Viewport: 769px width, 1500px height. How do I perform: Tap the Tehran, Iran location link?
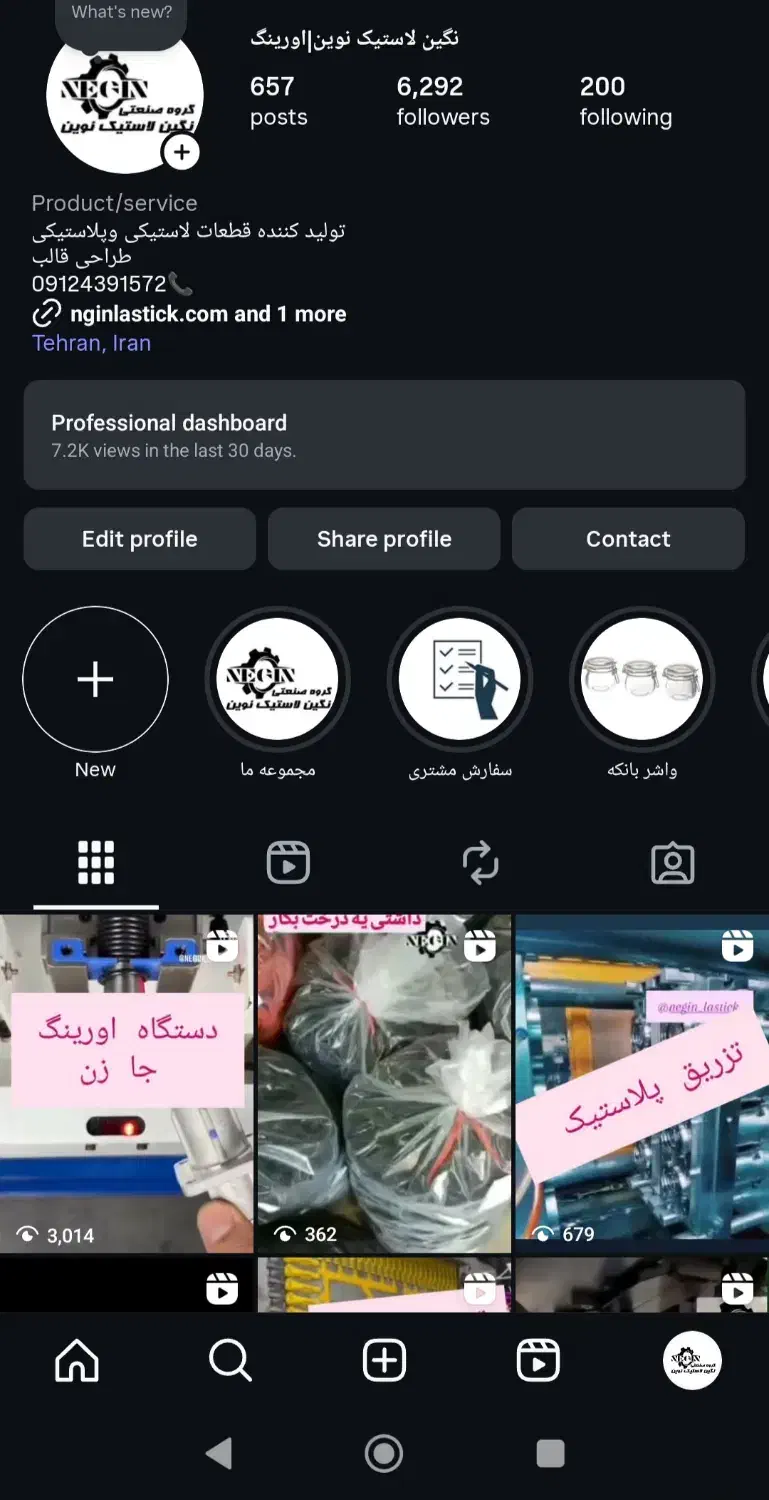[91, 342]
